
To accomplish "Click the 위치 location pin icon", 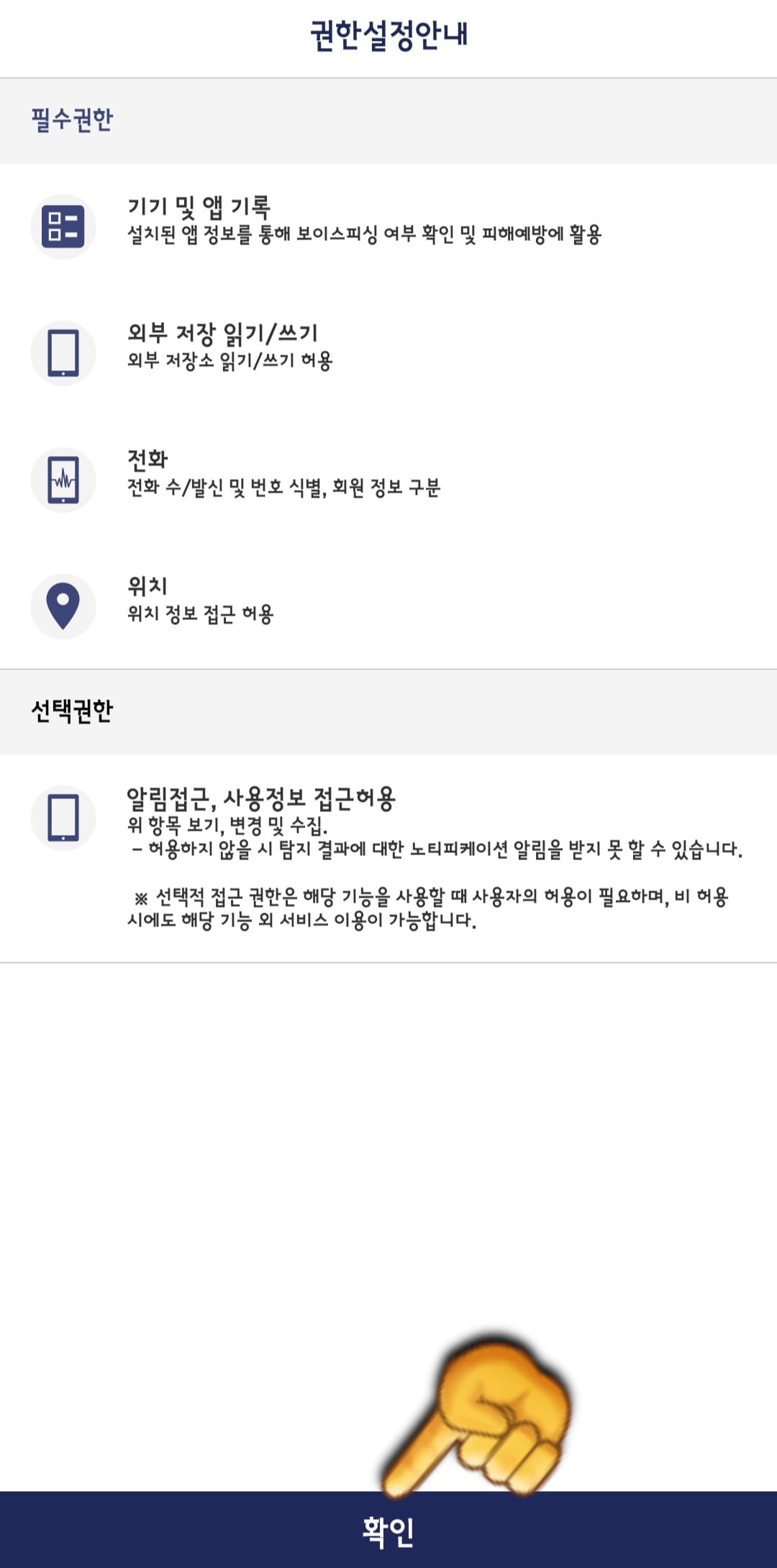I will pyautogui.click(x=63, y=606).
